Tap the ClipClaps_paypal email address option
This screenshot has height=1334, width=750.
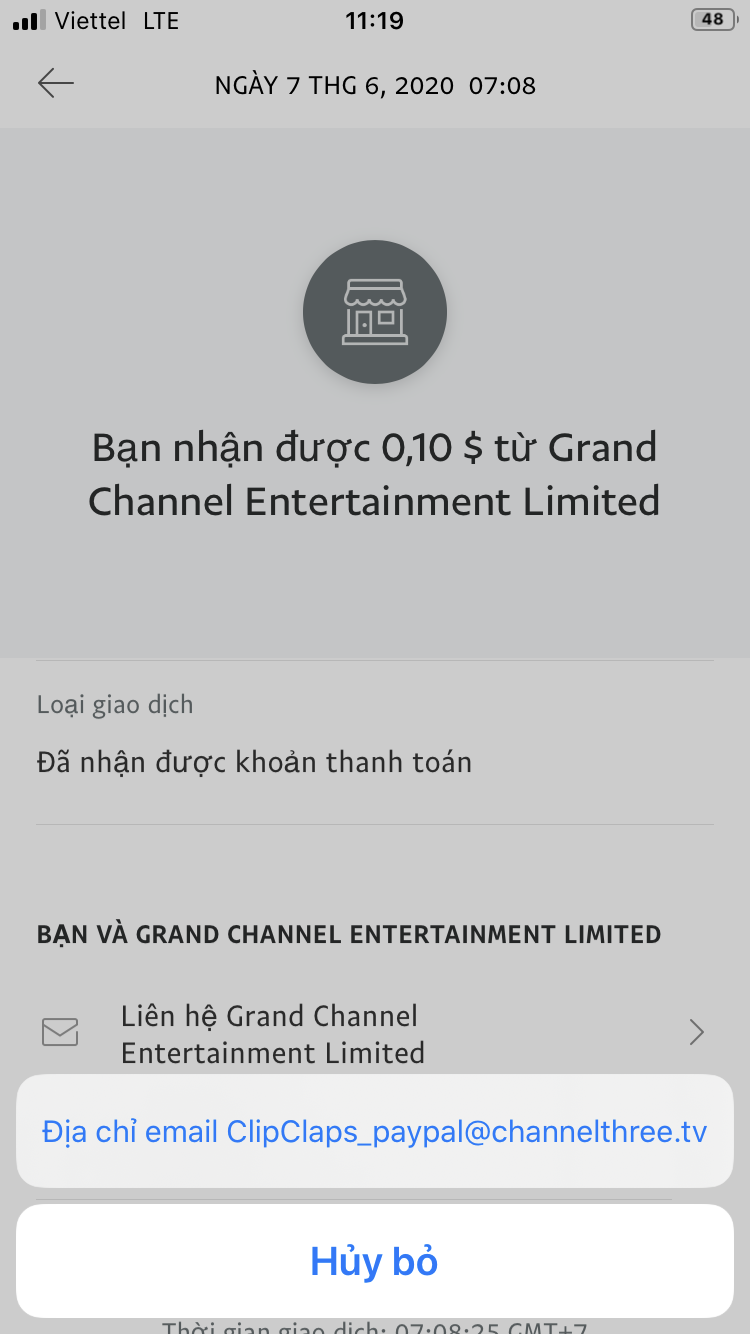374,1132
